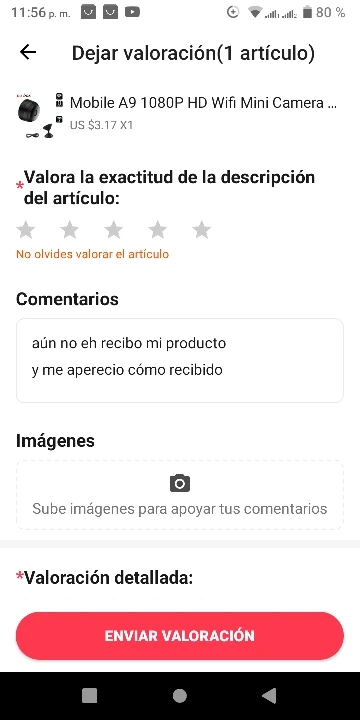Screen dimensions: 360x720
Task: Upload images with the camera box
Action: (x=180, y=495)
